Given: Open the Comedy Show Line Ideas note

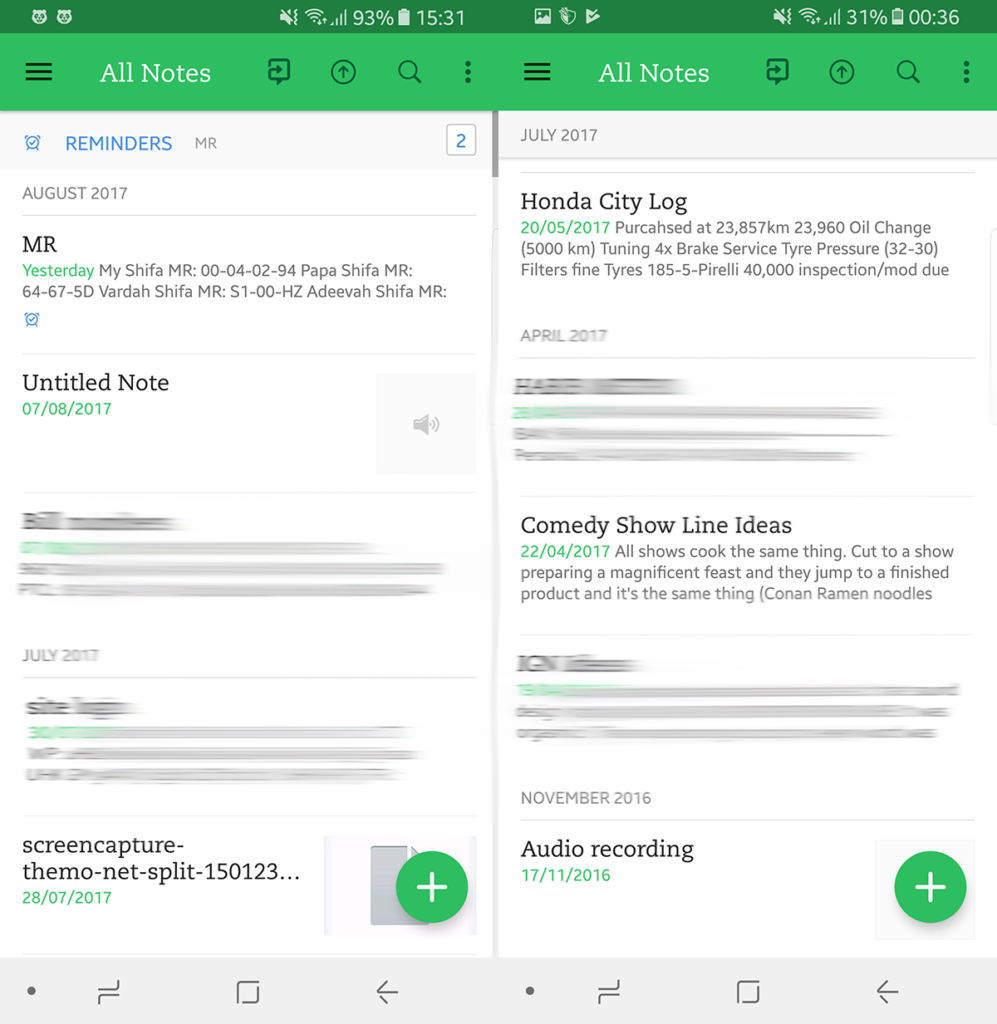Looking at the screenshot, I should (735, 558).
